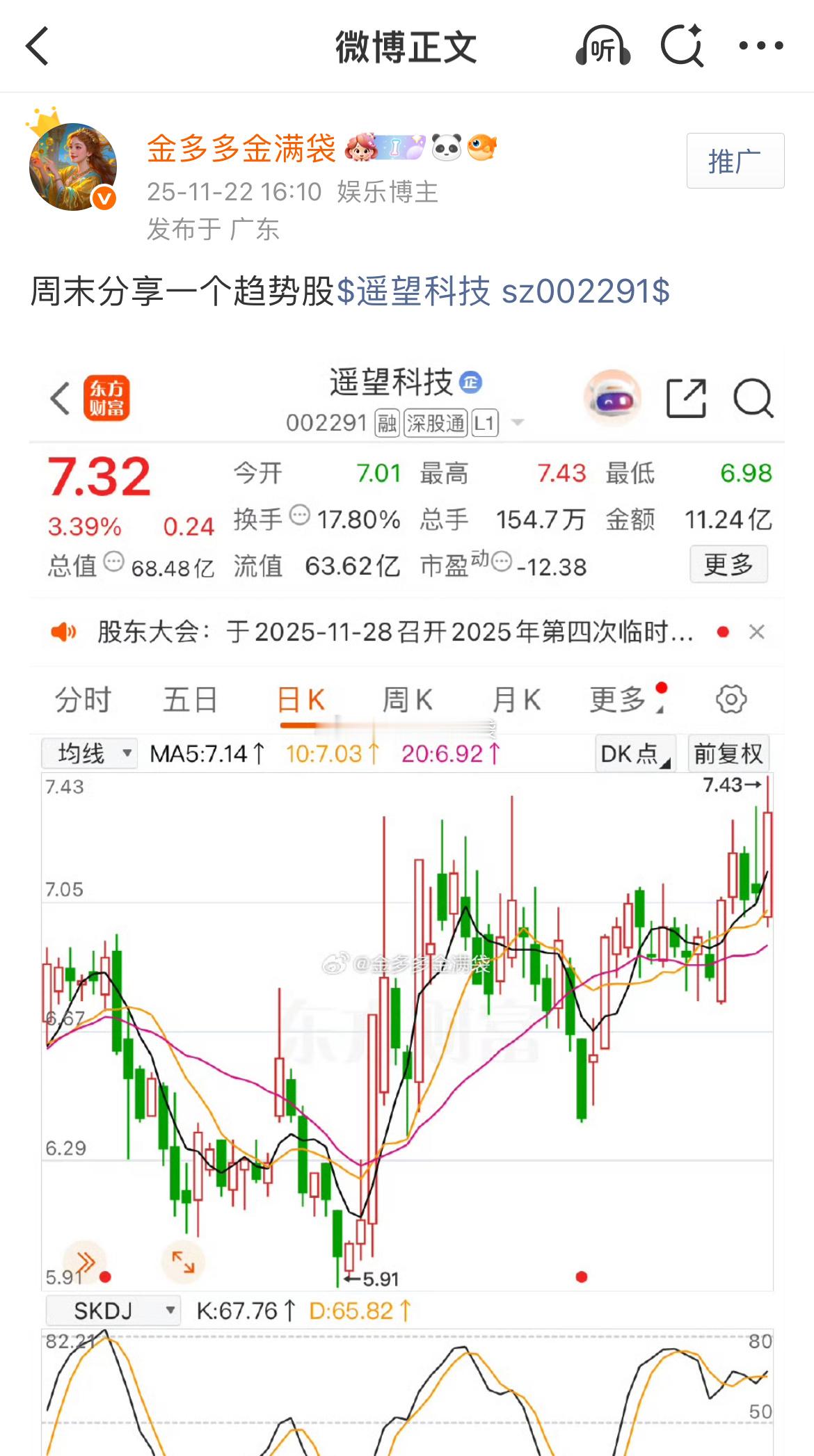Enable DK点 buy-sell signal overlay
Viewport: 814px width, 1456px height.
(x=632, y=753)
